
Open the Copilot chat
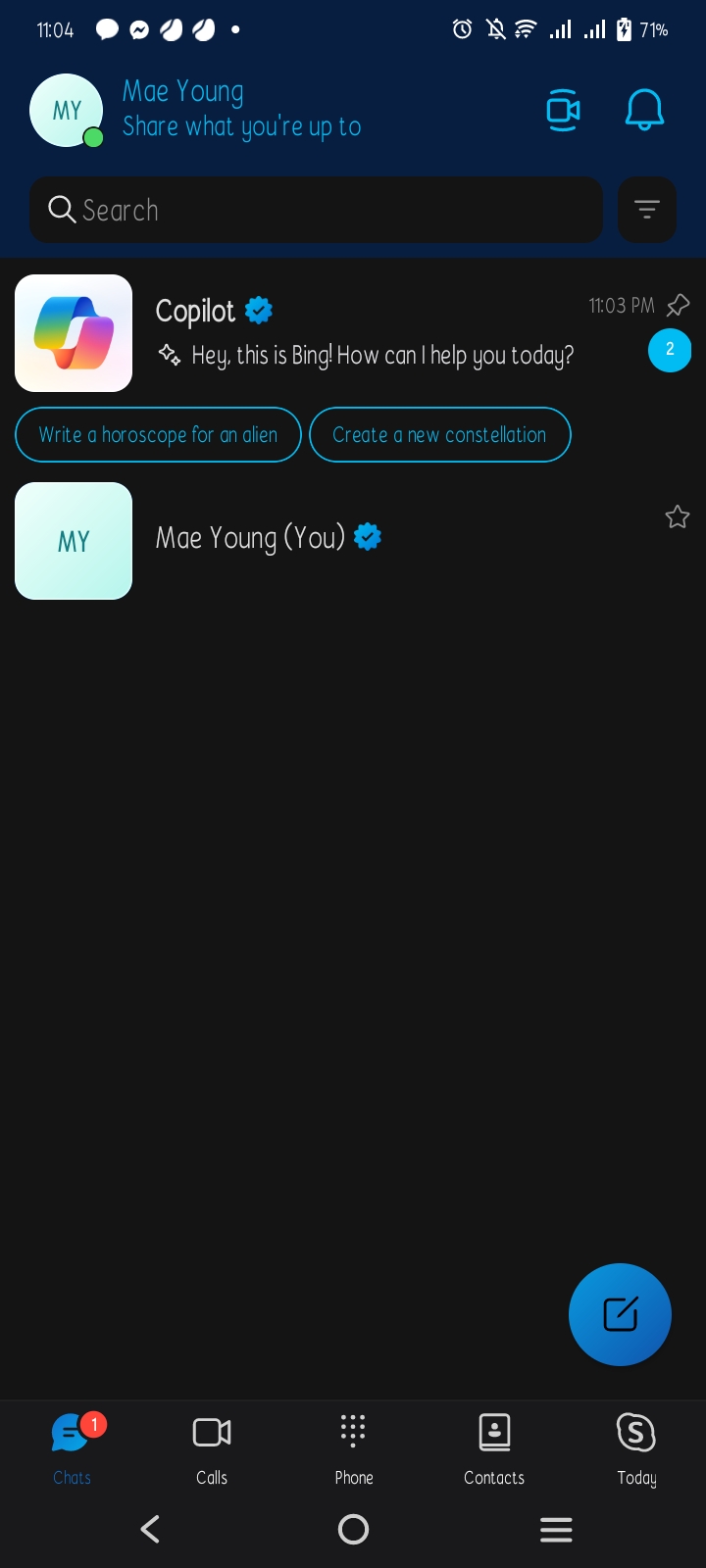[353, 333]
